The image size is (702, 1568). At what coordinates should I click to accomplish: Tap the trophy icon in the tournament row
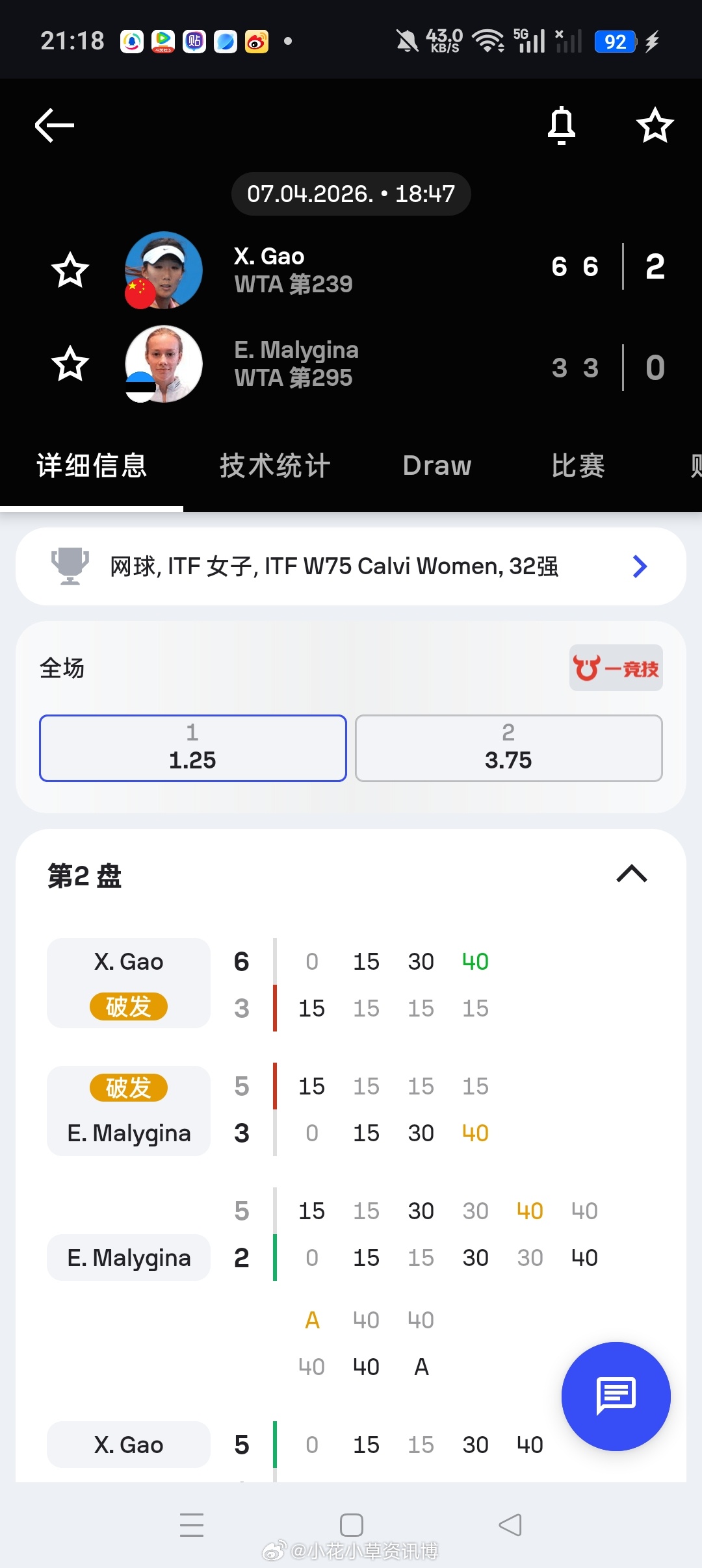(x=70, y=566)
